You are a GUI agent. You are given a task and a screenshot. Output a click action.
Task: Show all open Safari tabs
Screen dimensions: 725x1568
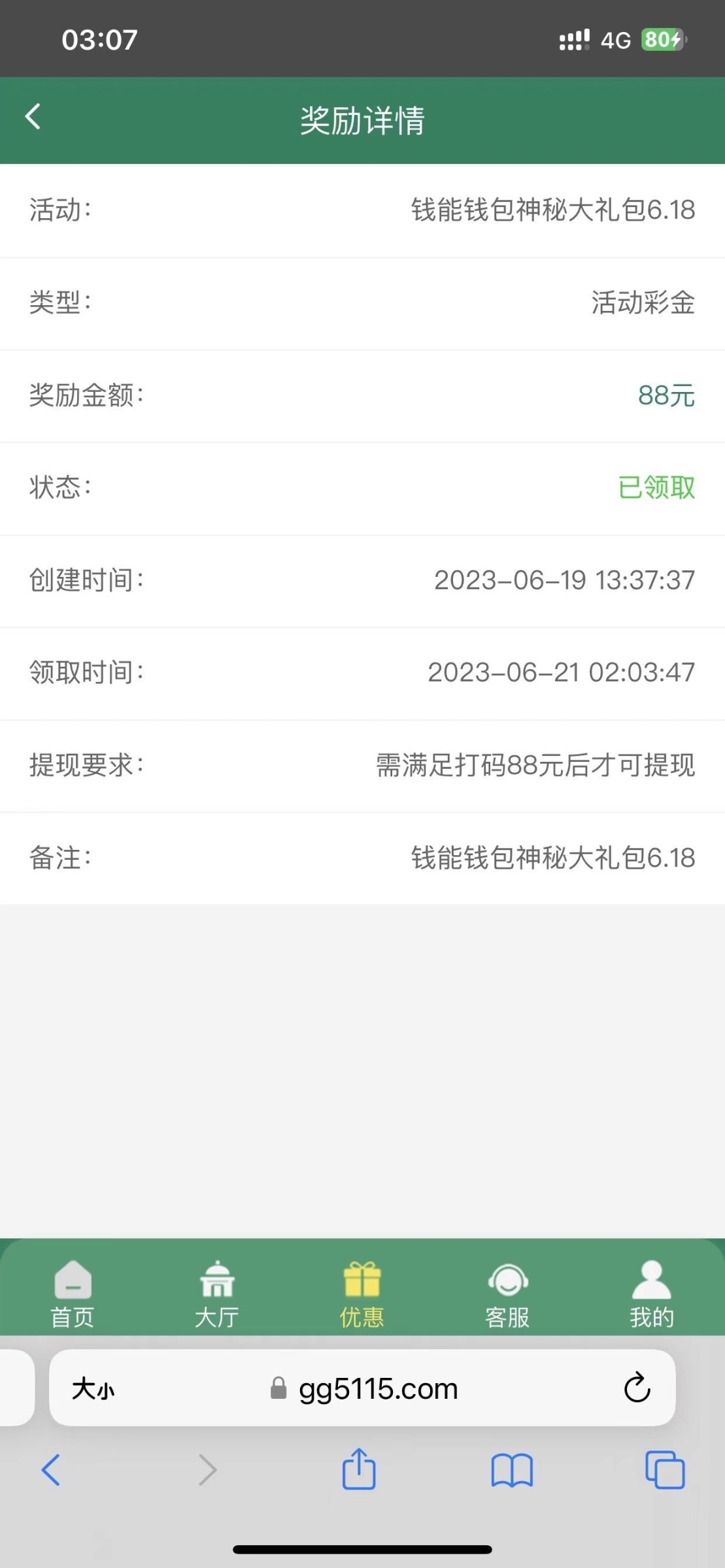point(664,1471)
